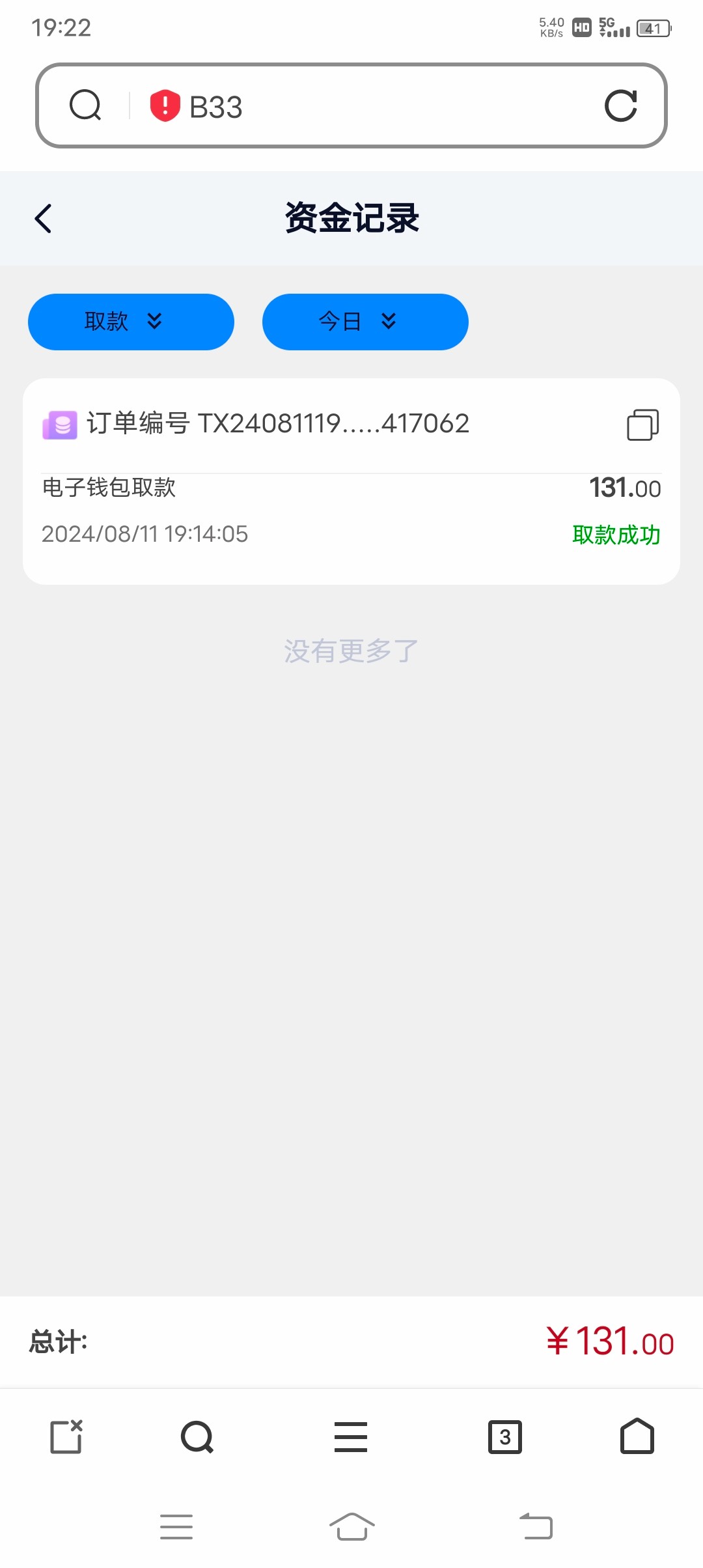Reload the page with the refresh icon
Viewport: 703px width, 1568px height.
(x=620, y=105)
